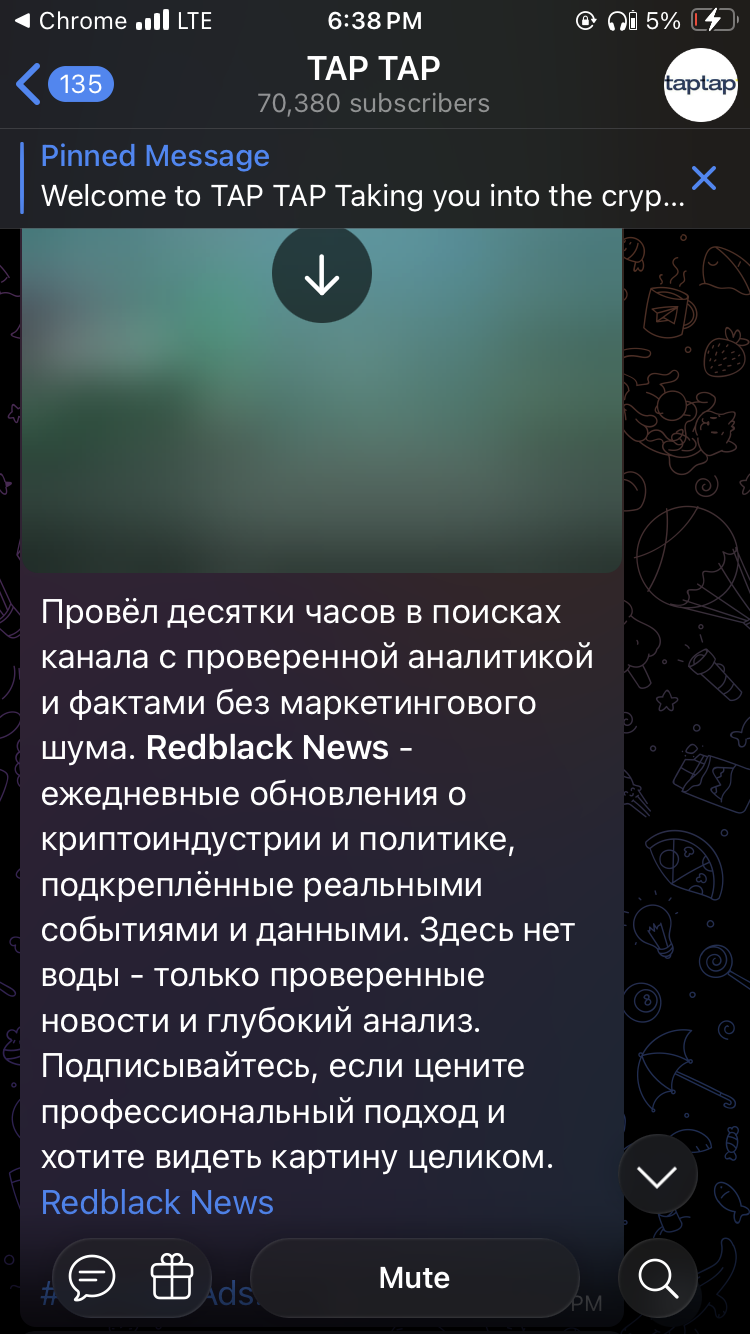Open the pinned welcome message
This screenshot has width=750, height=1334.
coord(360,176)
